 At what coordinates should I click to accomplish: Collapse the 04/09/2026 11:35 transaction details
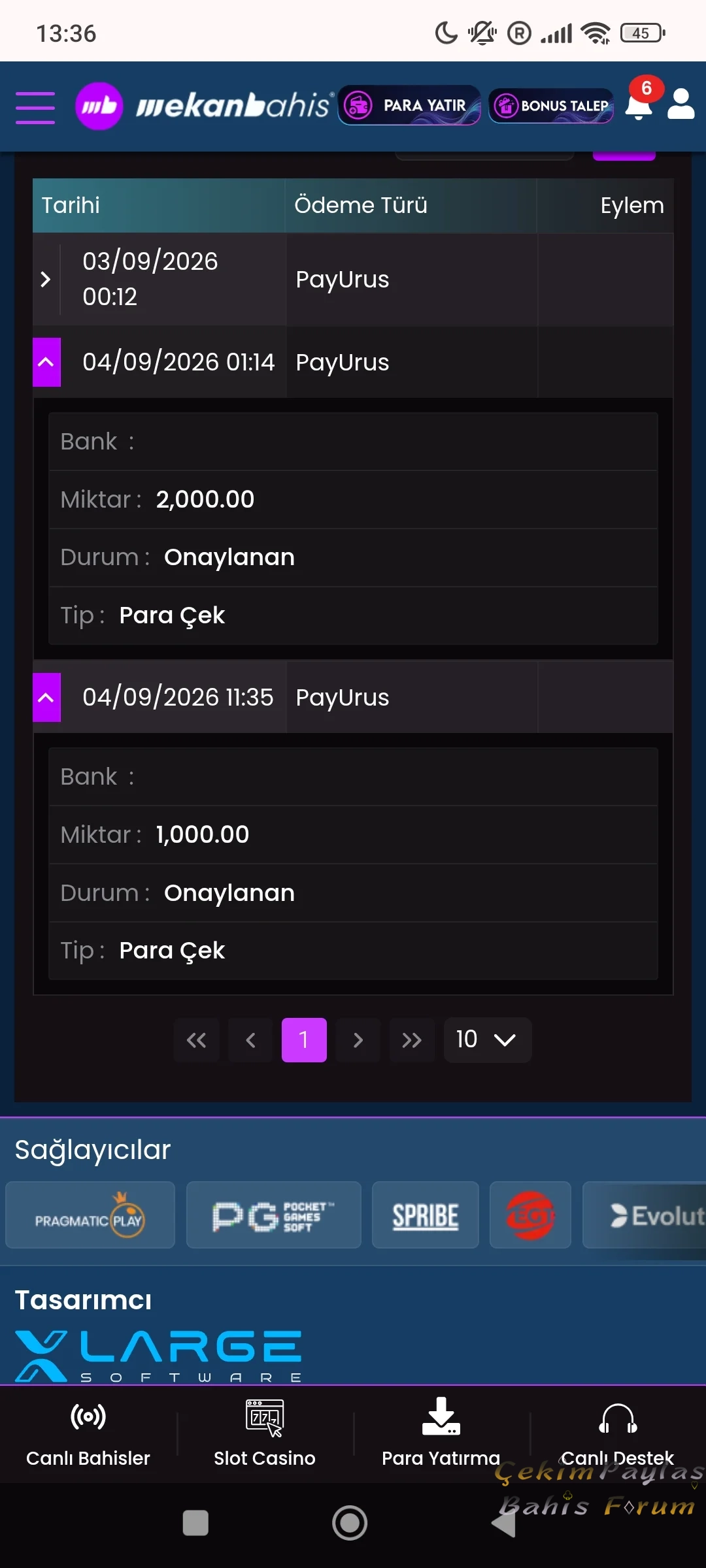[x=46, y=697]
